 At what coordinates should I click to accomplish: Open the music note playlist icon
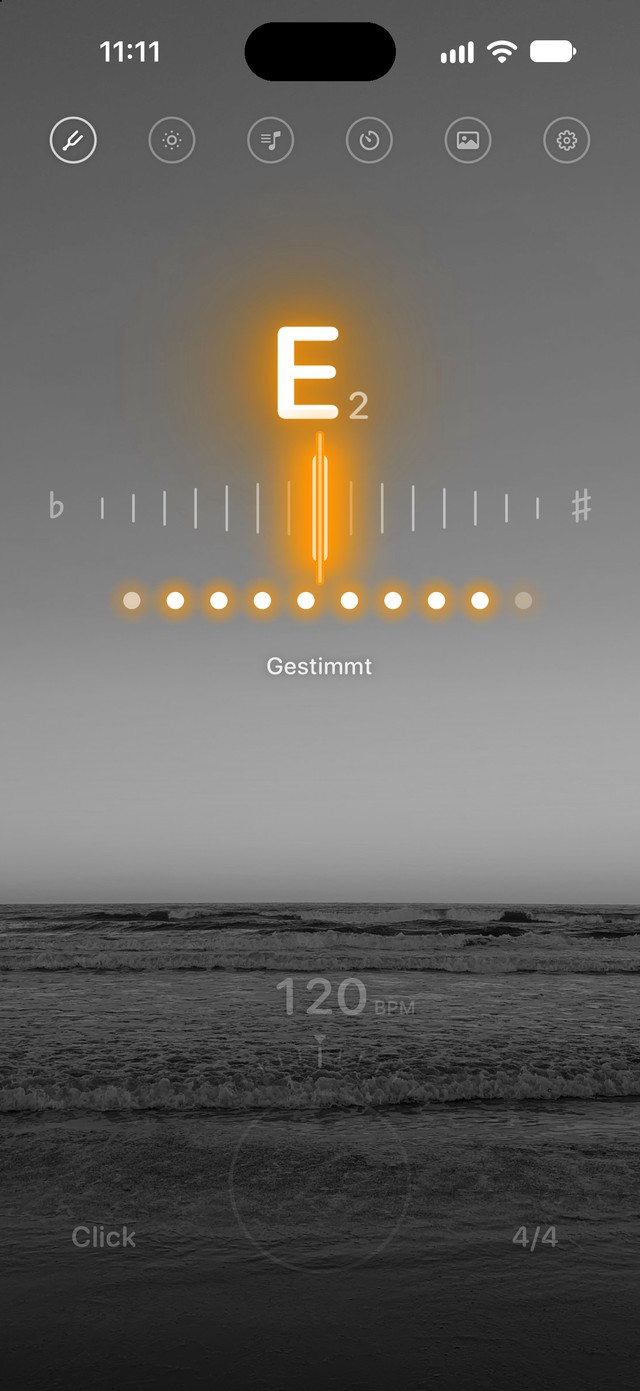pos(270,140)
